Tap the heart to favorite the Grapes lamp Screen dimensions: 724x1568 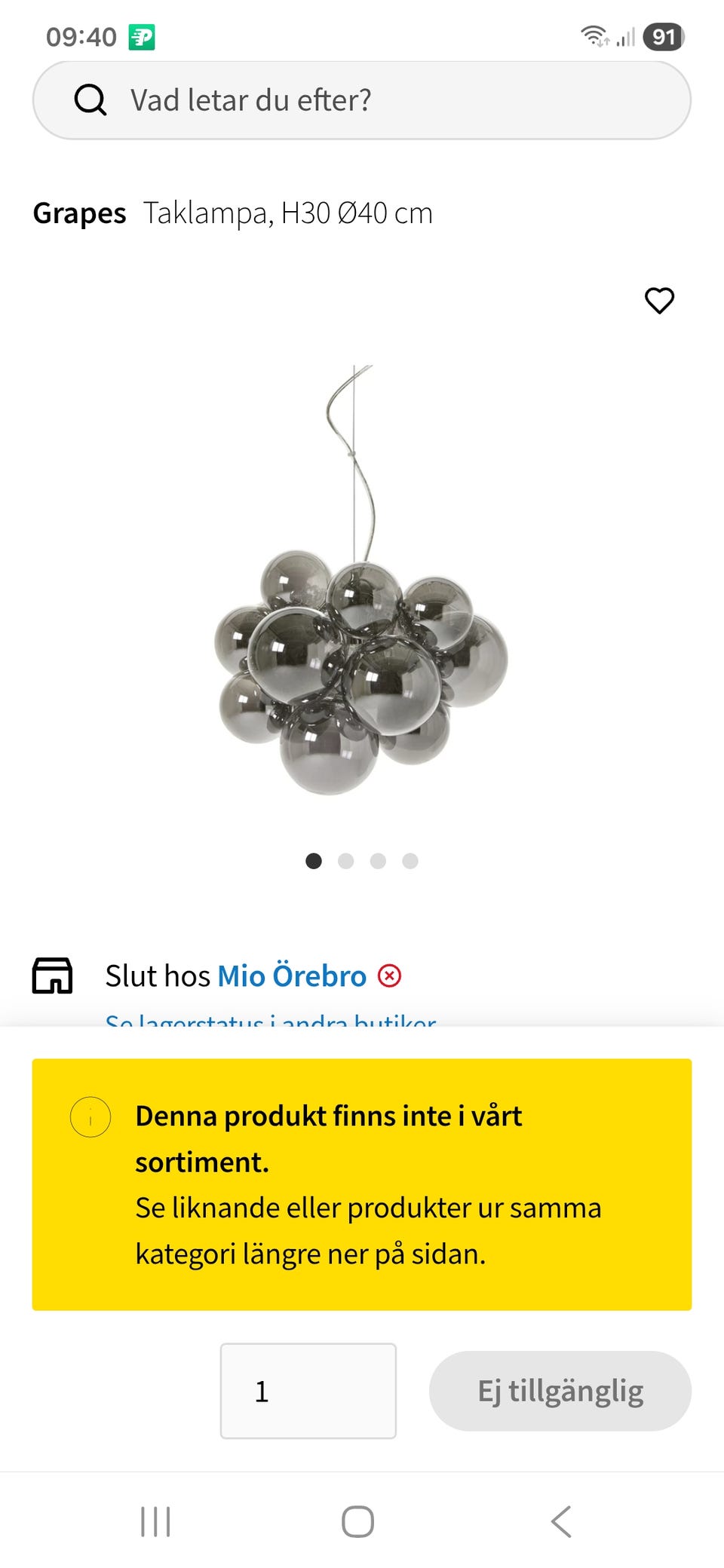pyautogui.click(x=658, y=300)
